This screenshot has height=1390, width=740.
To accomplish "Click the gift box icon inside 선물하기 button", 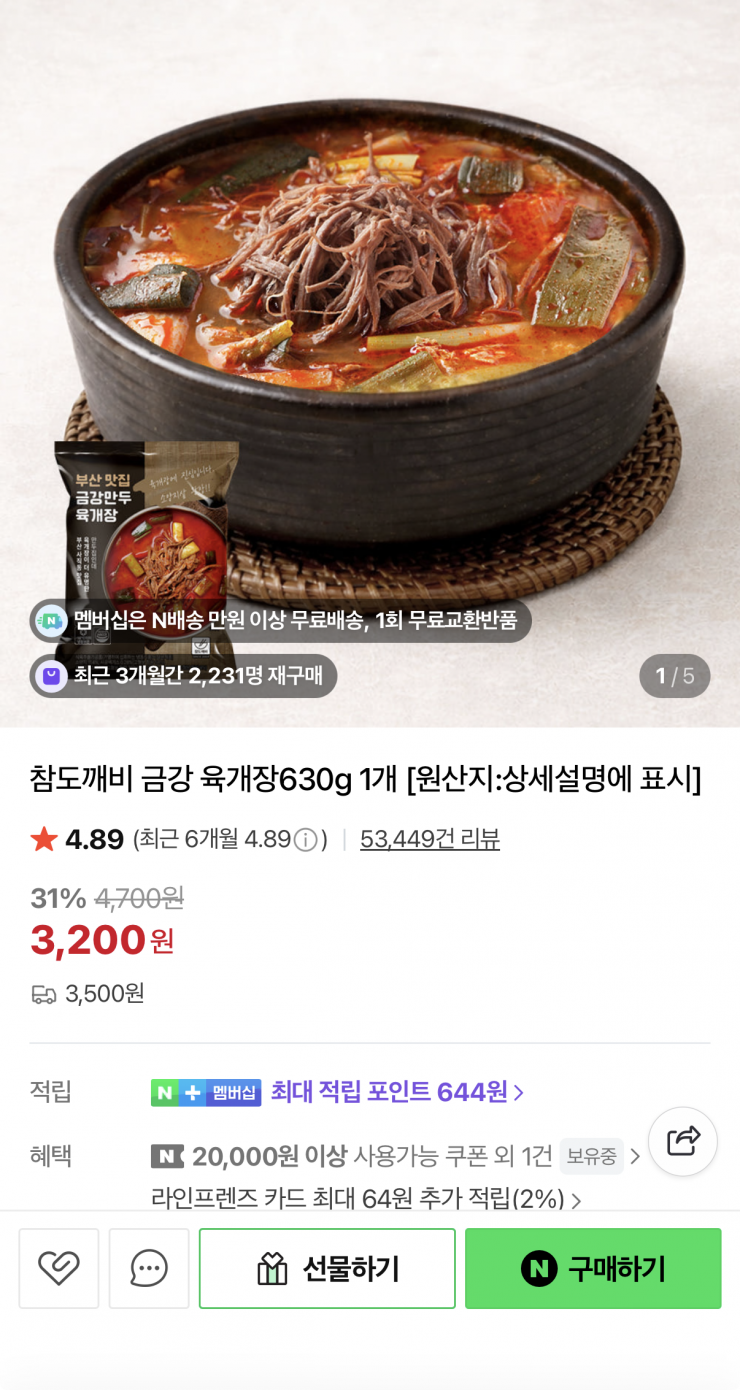I will tap(273, 1268).
